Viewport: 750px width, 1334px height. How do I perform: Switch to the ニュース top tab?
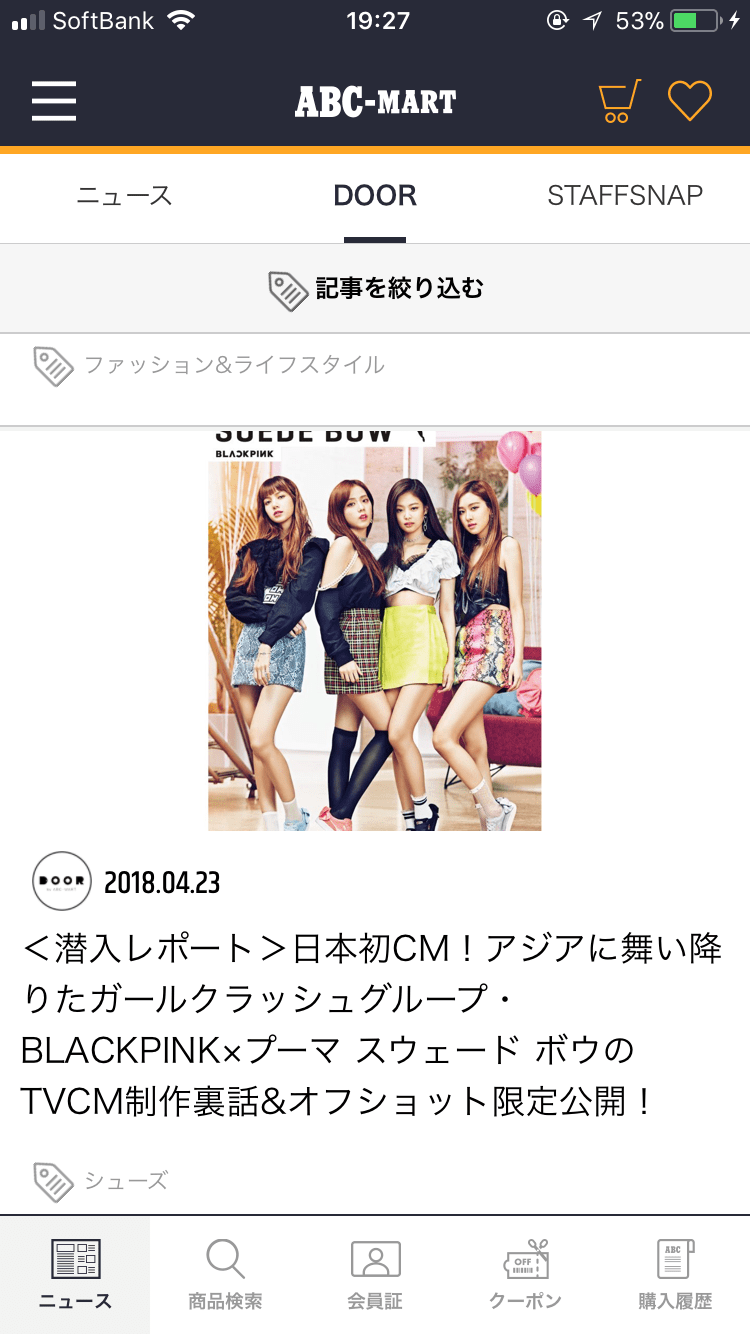coord(125,196)
